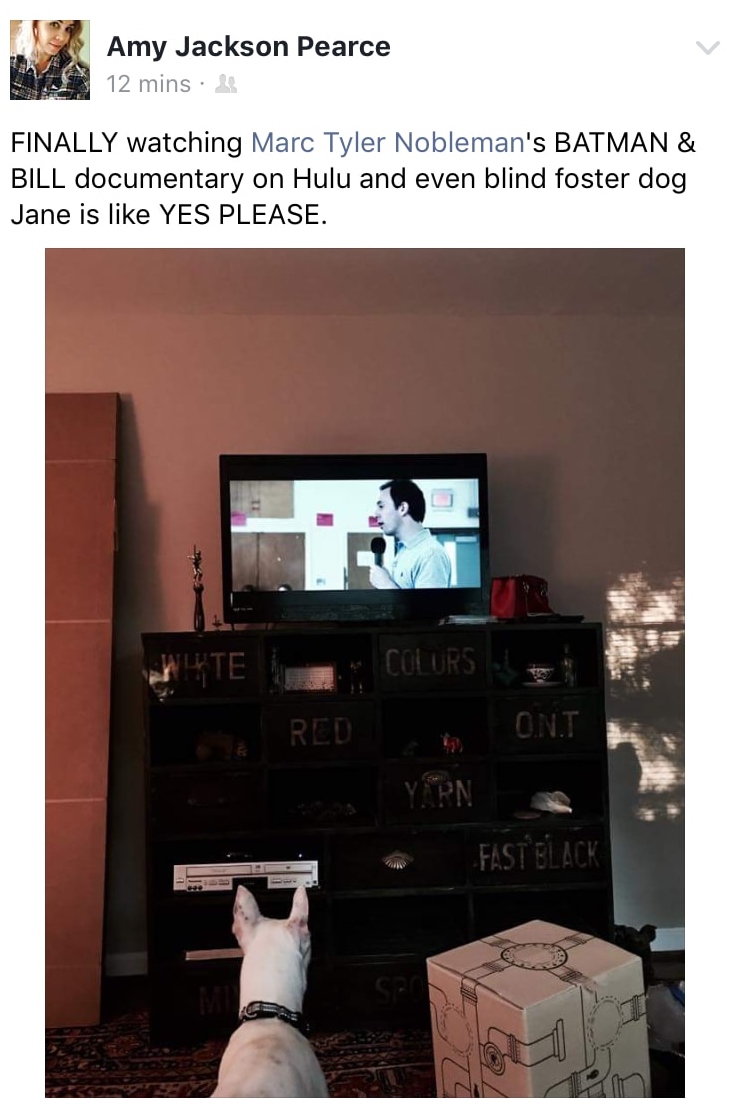
Task: Open tagged Marc Tyler Nobleman's profile
Action: click(x=387, y=142)
